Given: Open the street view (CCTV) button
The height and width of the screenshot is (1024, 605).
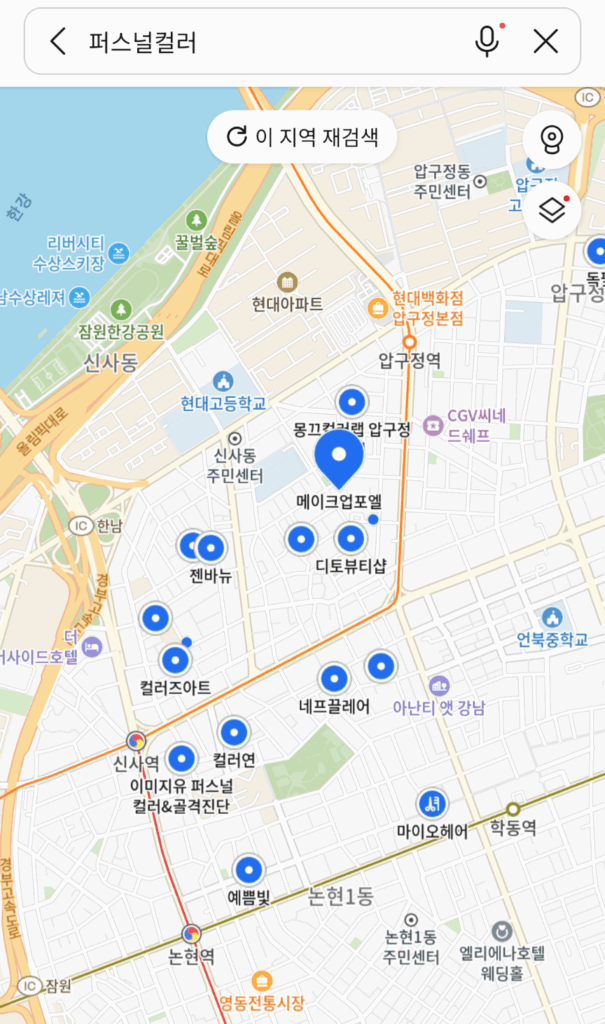Looking at the screenshot, I should pyautogui.click(x=552, y=139).
